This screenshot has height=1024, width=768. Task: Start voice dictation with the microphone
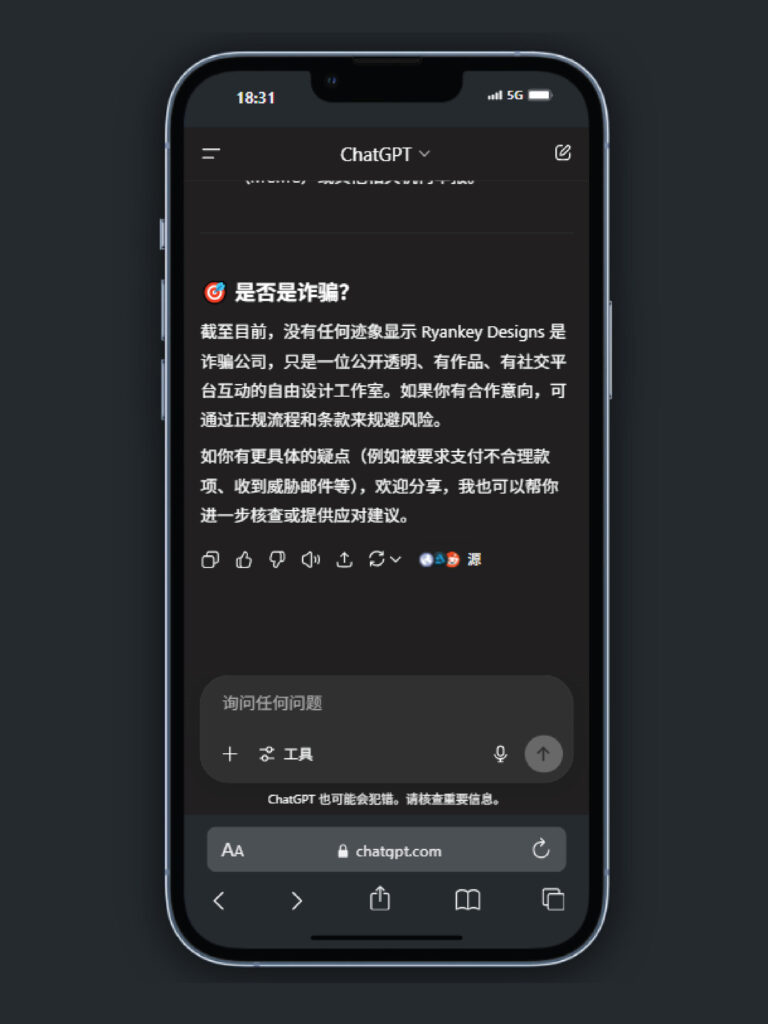click(x=501, y=754)
